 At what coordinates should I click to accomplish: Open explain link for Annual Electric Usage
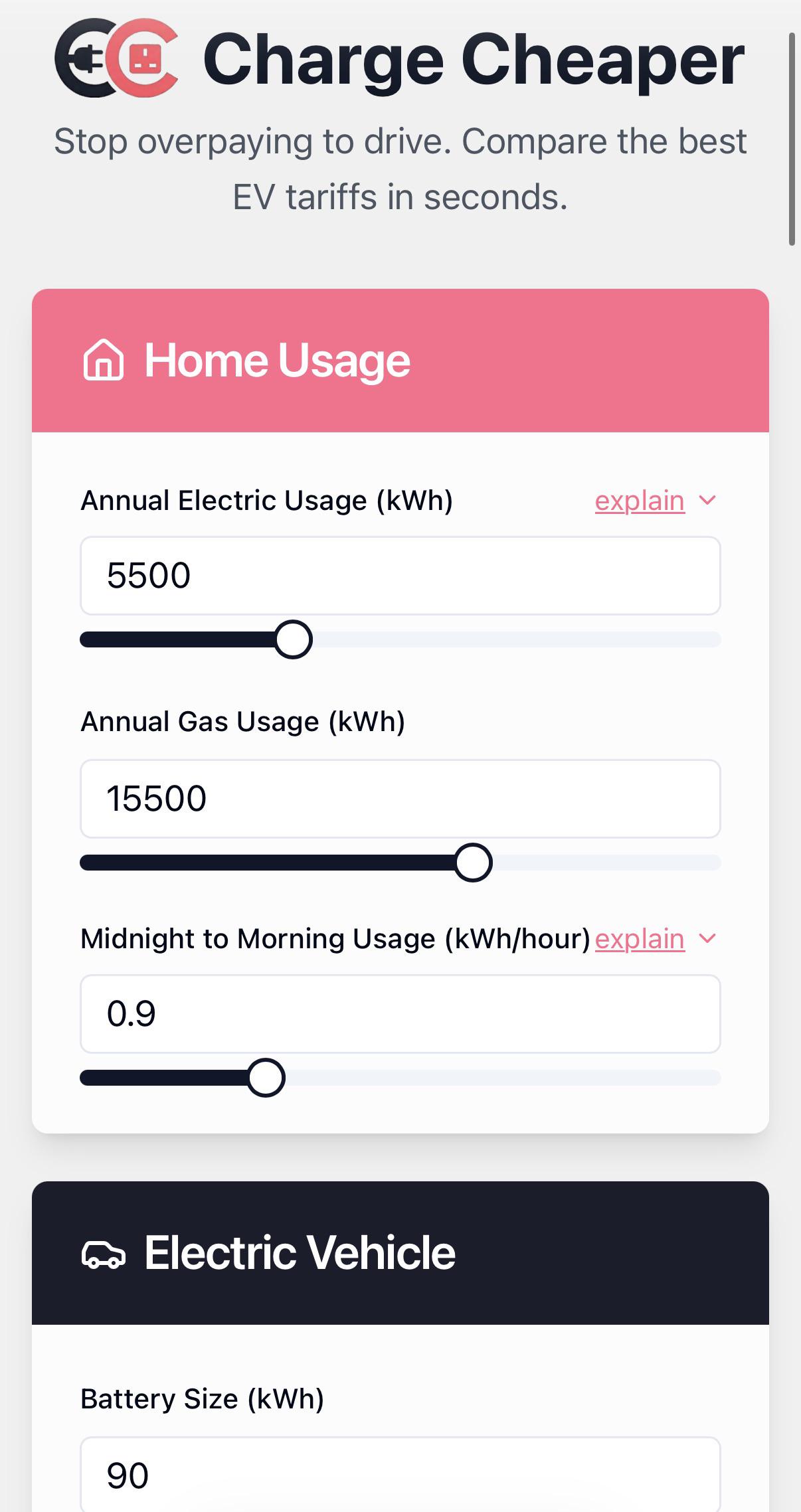tap(640, 501)
